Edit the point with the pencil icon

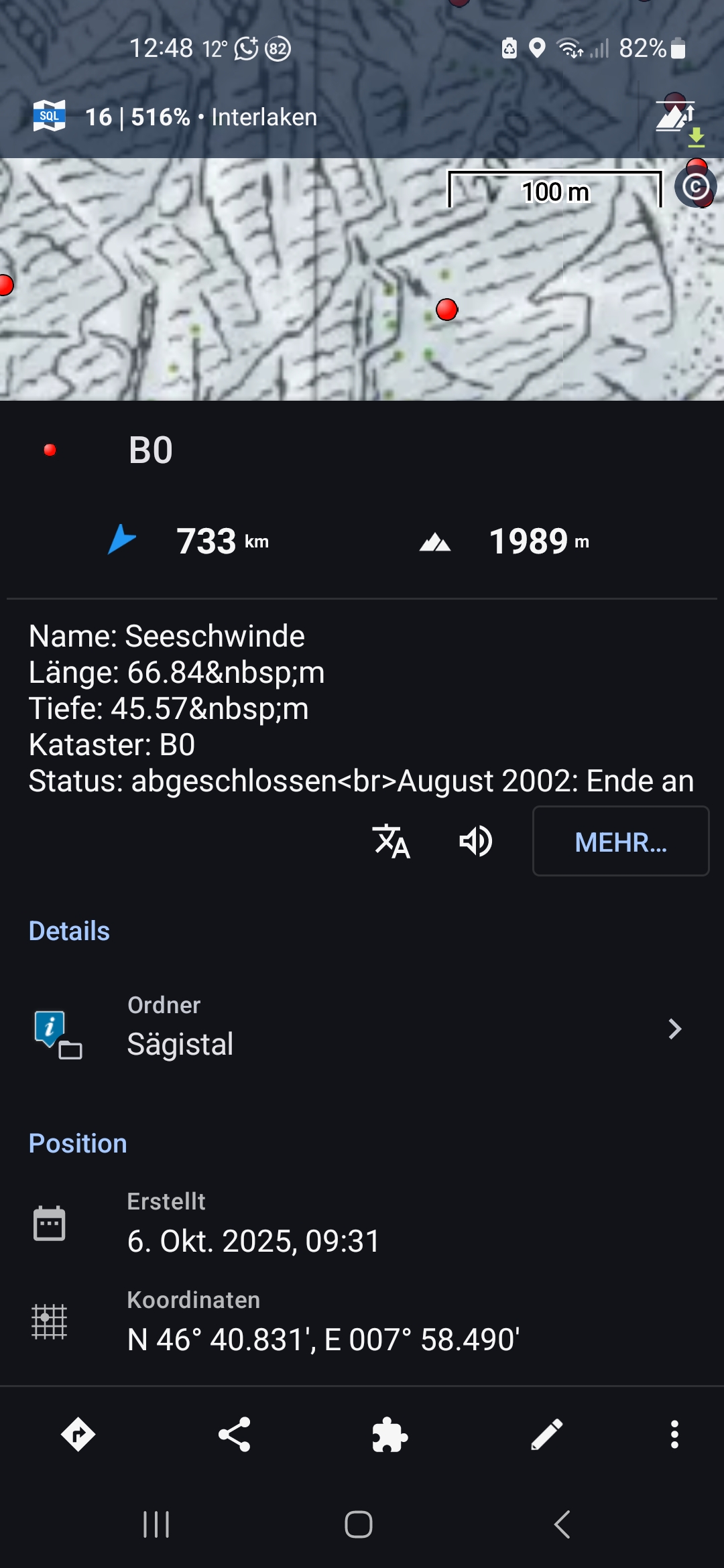[546, 1435]
